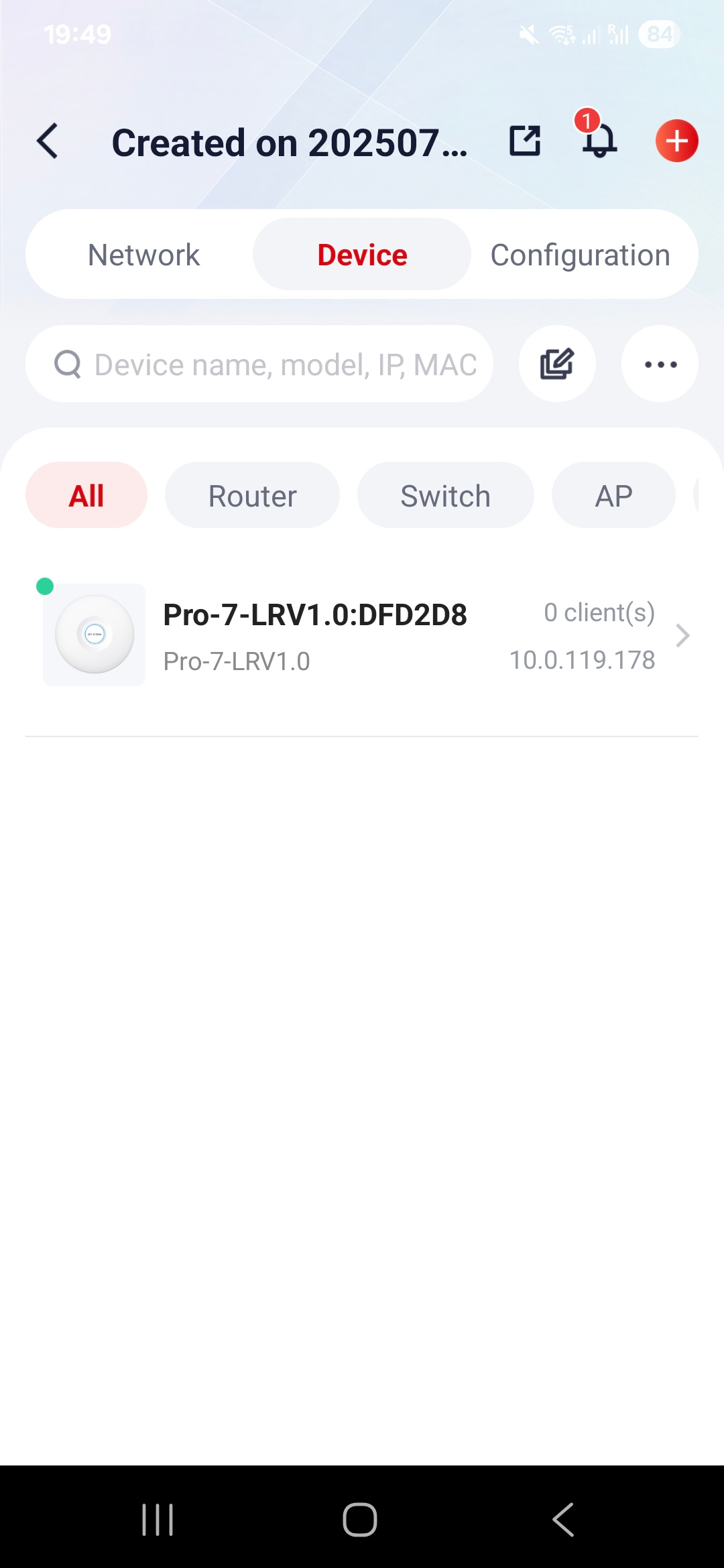Switch to the Configuration tab

point(580,255)
